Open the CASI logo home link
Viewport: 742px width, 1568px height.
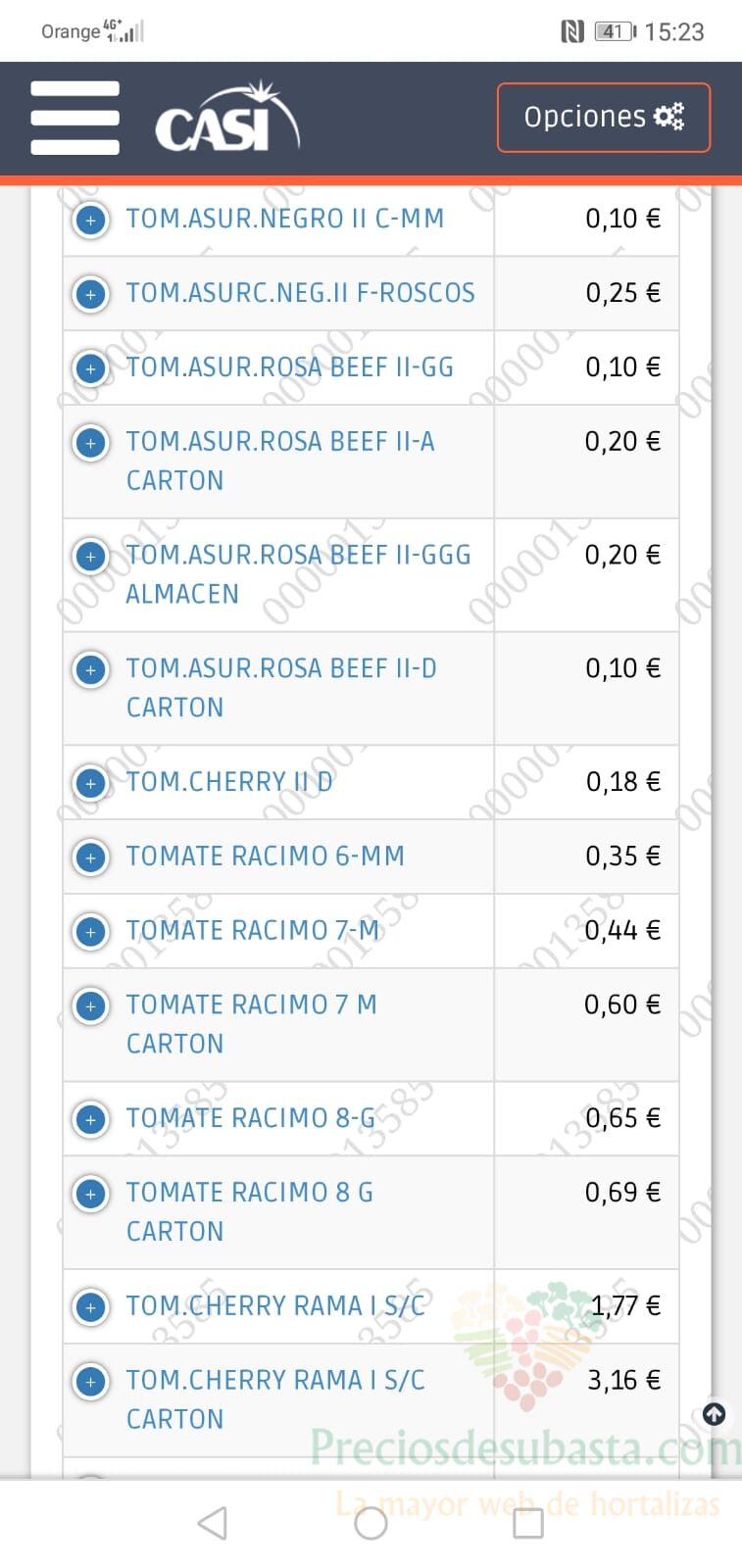[227, 118]
